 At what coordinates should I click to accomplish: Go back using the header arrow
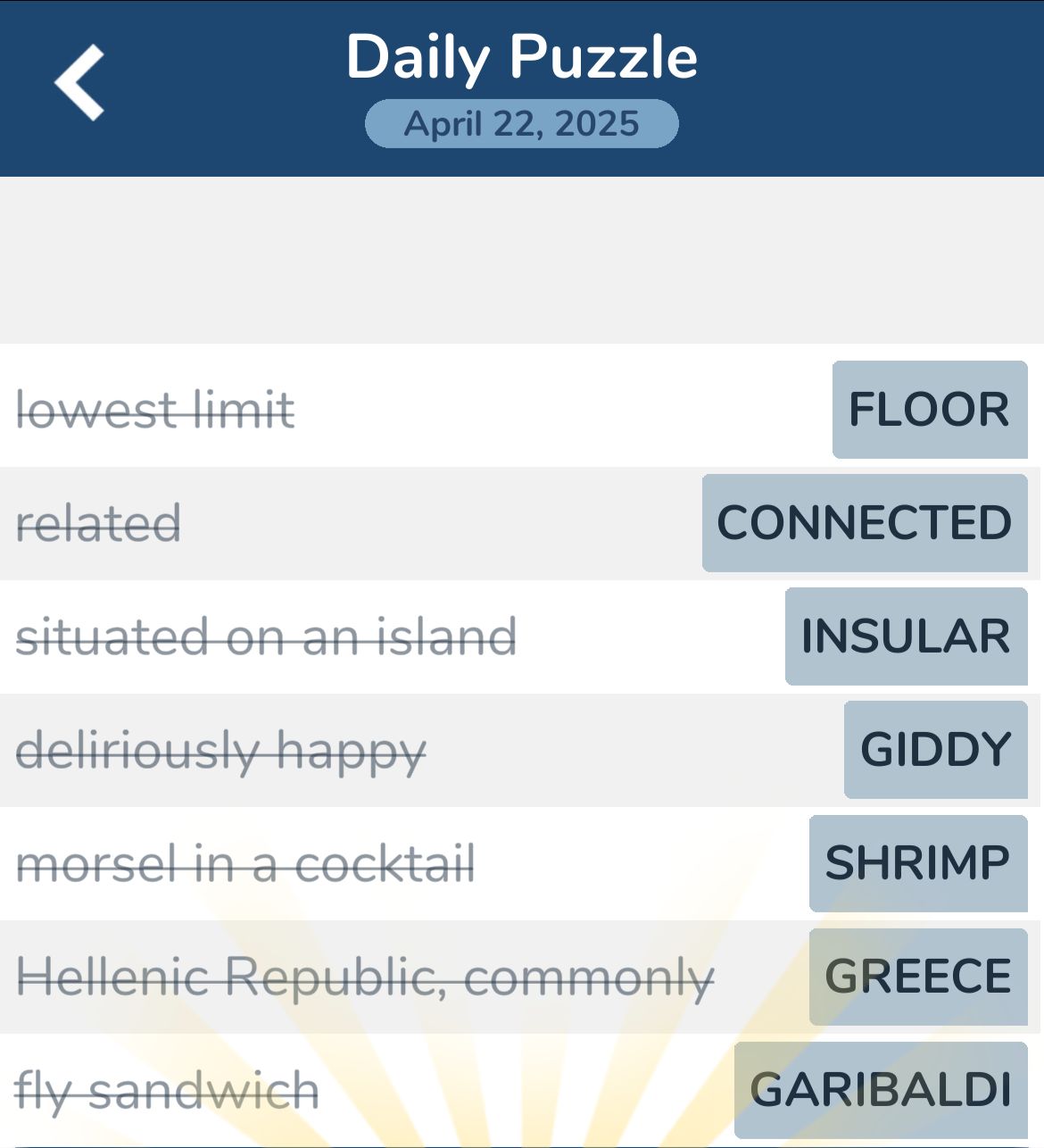(80, 82)
